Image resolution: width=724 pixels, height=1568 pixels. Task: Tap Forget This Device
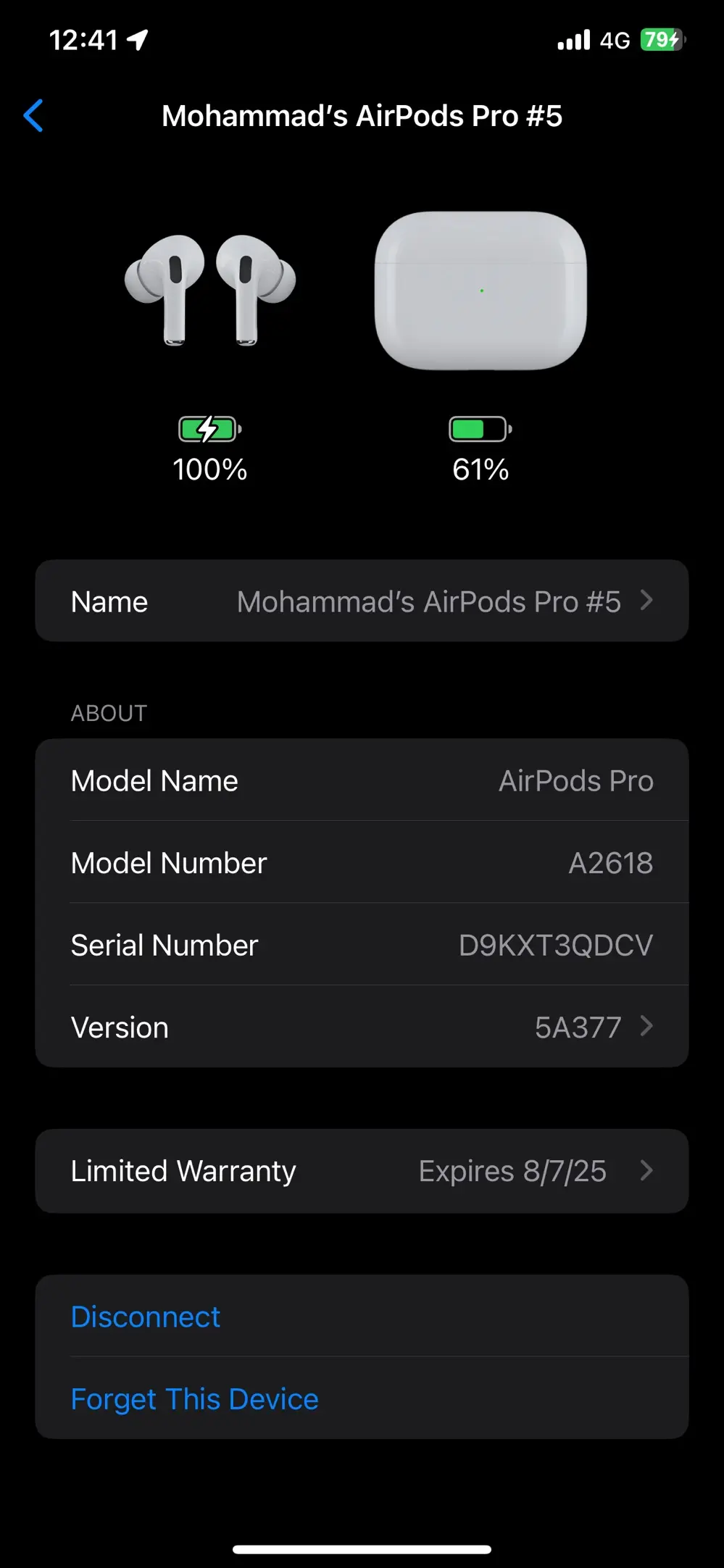pos(194,1398)
